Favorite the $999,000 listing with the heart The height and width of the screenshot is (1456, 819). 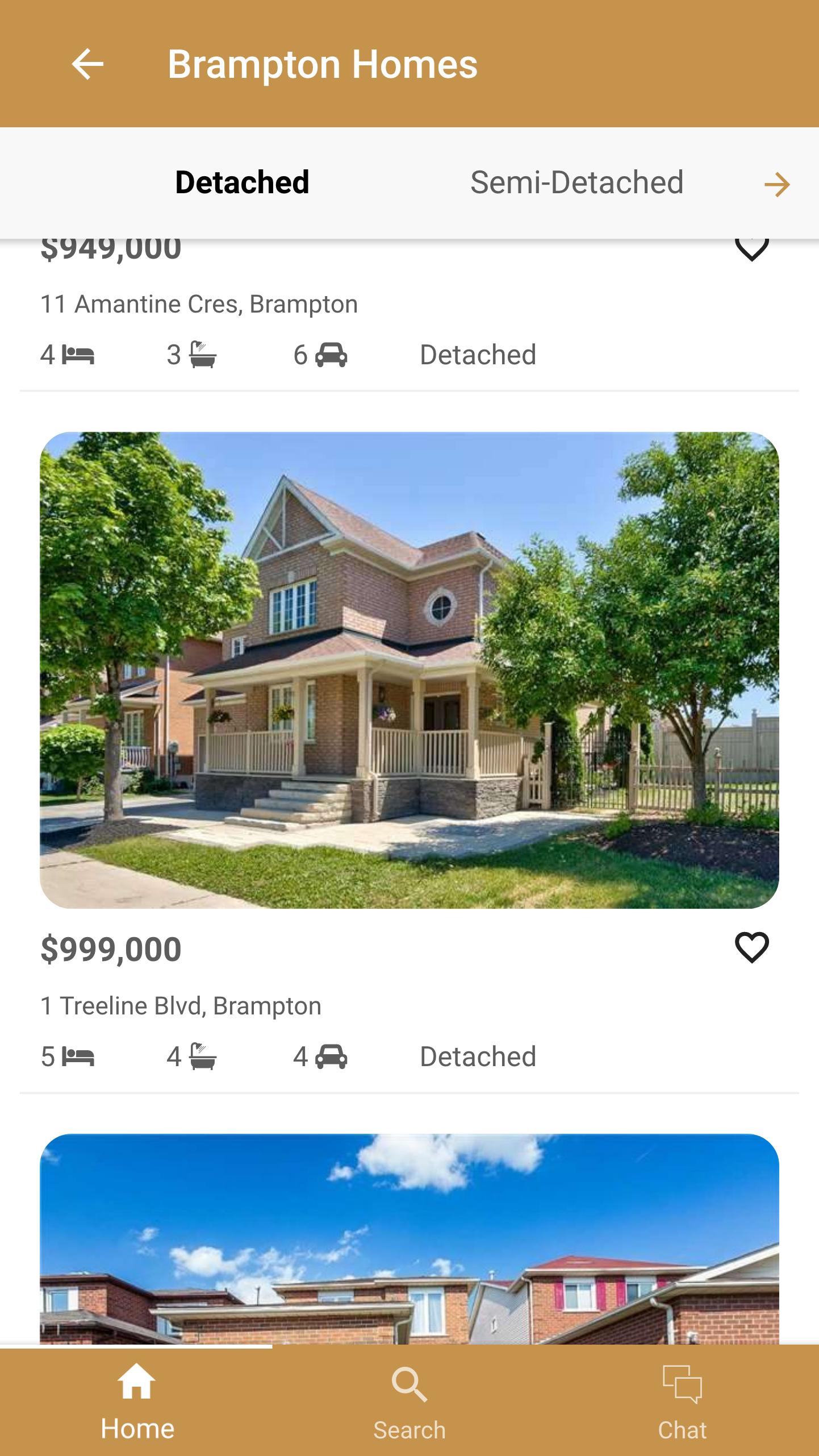[x=751, y=946]
